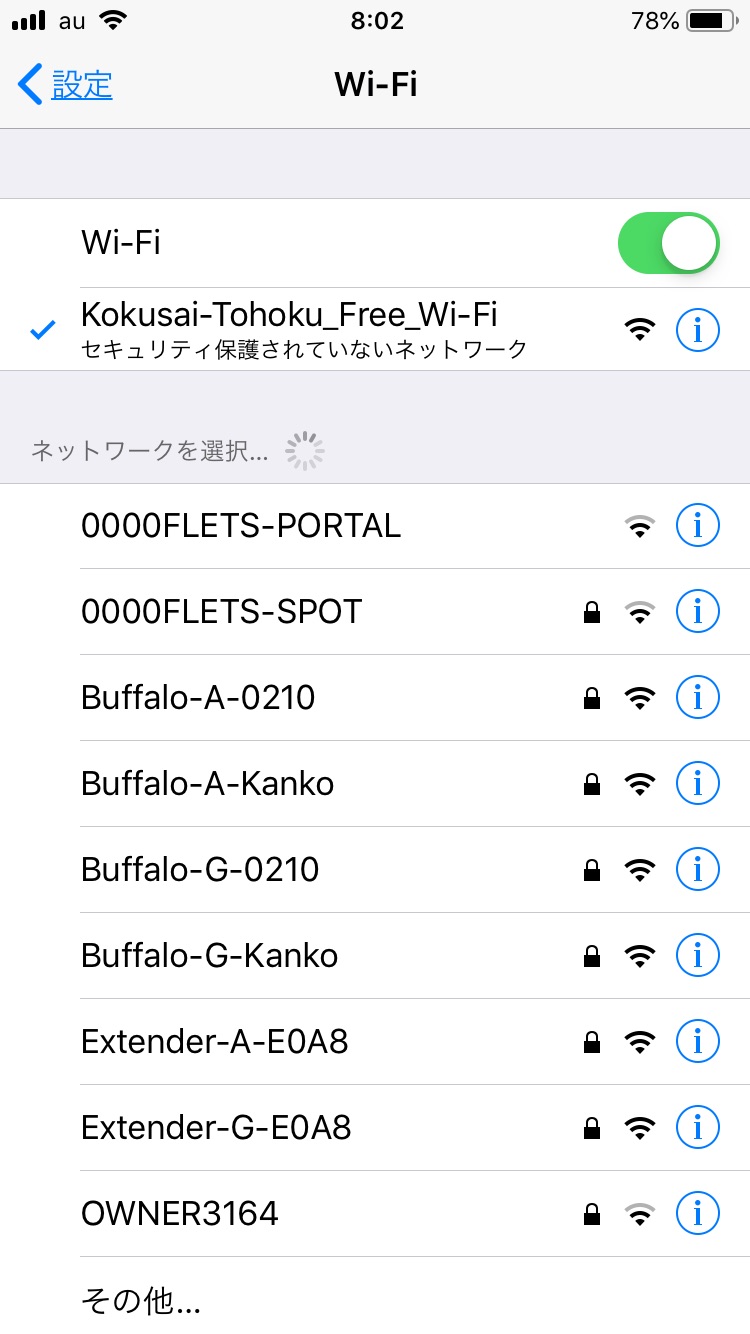Connect to Extender-A-E0A8
This screenshot has width=750, height=1334.
click(375, 1042)
